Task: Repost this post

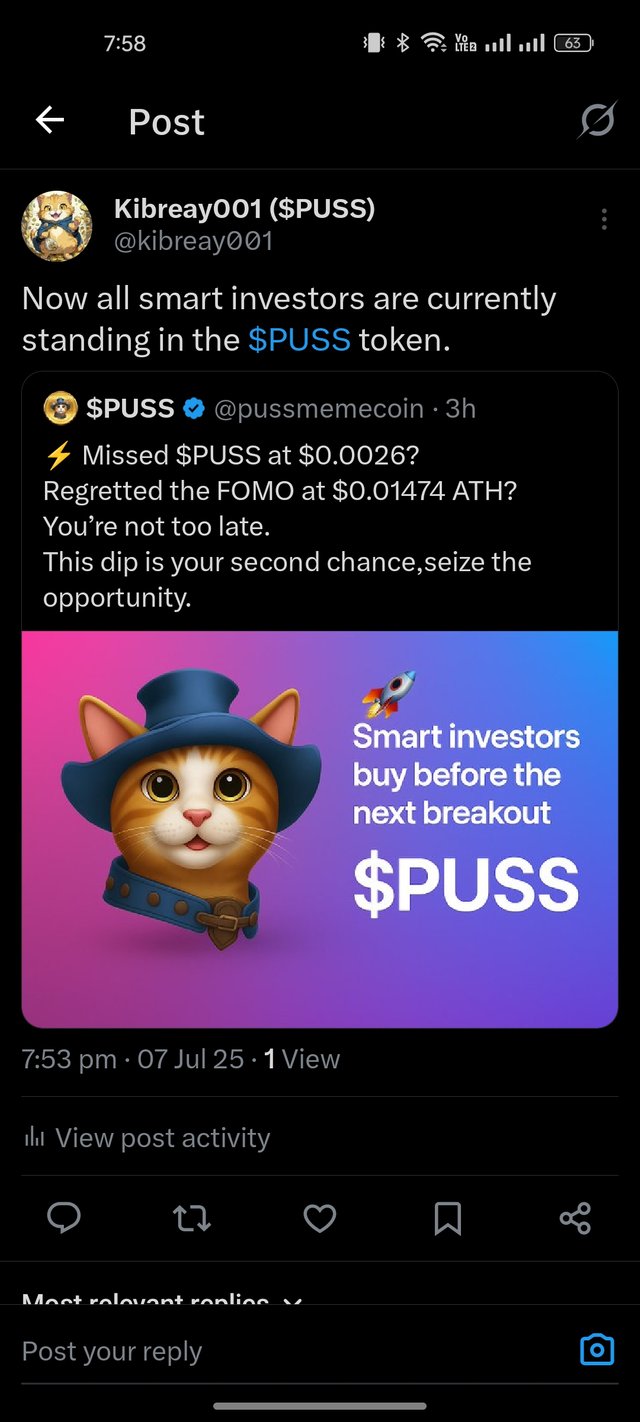Action: tap(191, 1218)
